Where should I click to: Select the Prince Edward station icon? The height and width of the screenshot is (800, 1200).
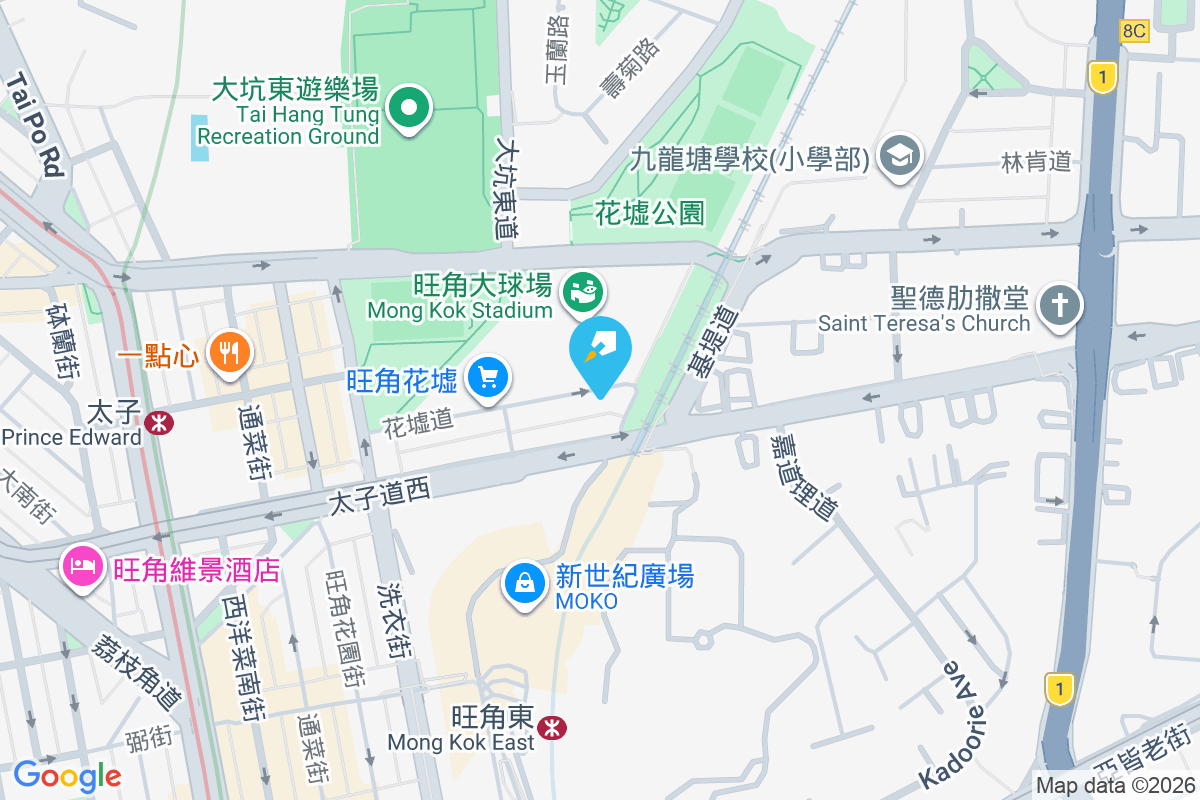pyautogui.click(x=157, y=423)
